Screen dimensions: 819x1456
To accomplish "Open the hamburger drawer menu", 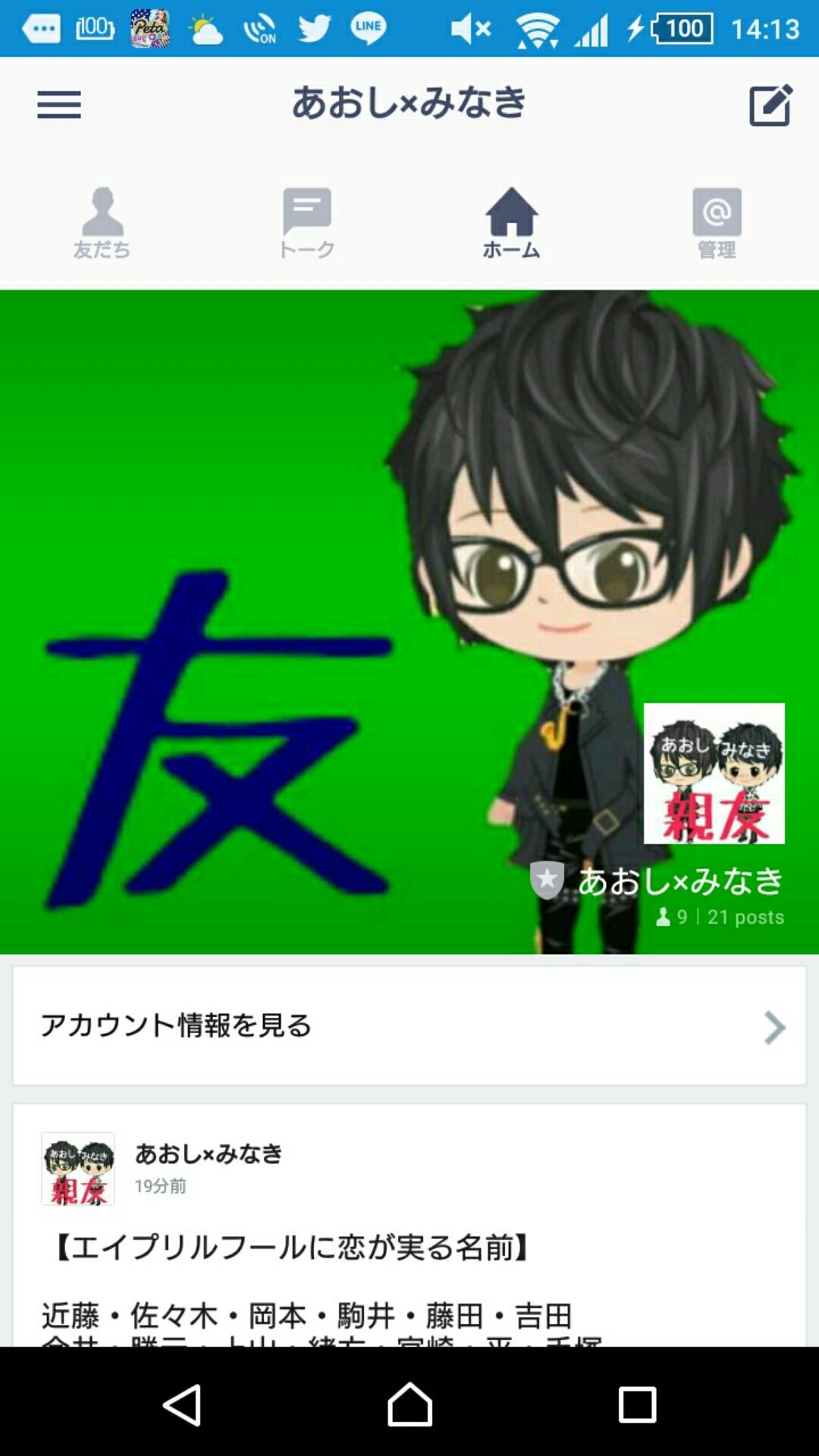I will point(59,105).
